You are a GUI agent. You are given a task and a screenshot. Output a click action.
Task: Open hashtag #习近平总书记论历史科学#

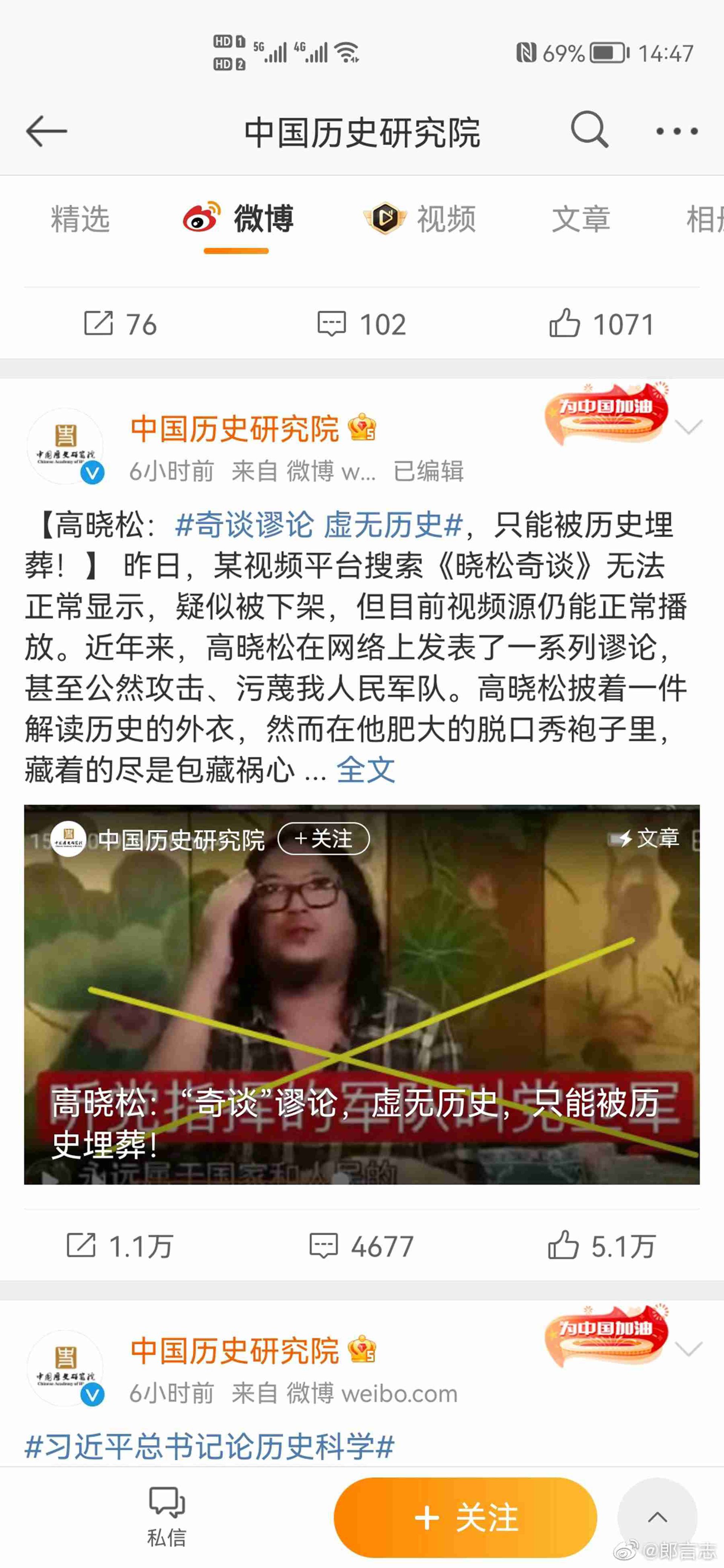(209, 1446)
